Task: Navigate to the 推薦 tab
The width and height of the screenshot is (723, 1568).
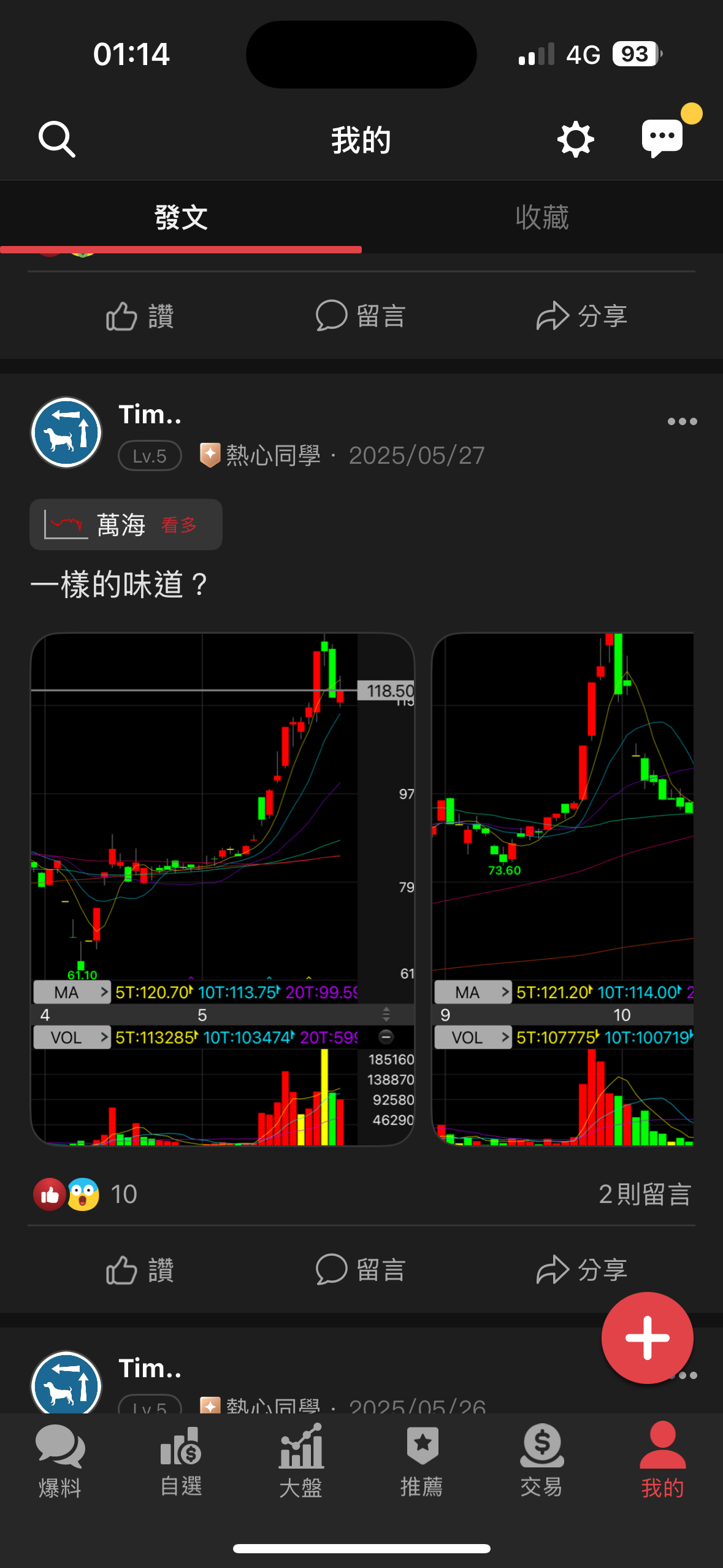Action: pyautogui.click(x=422, y=1461)
